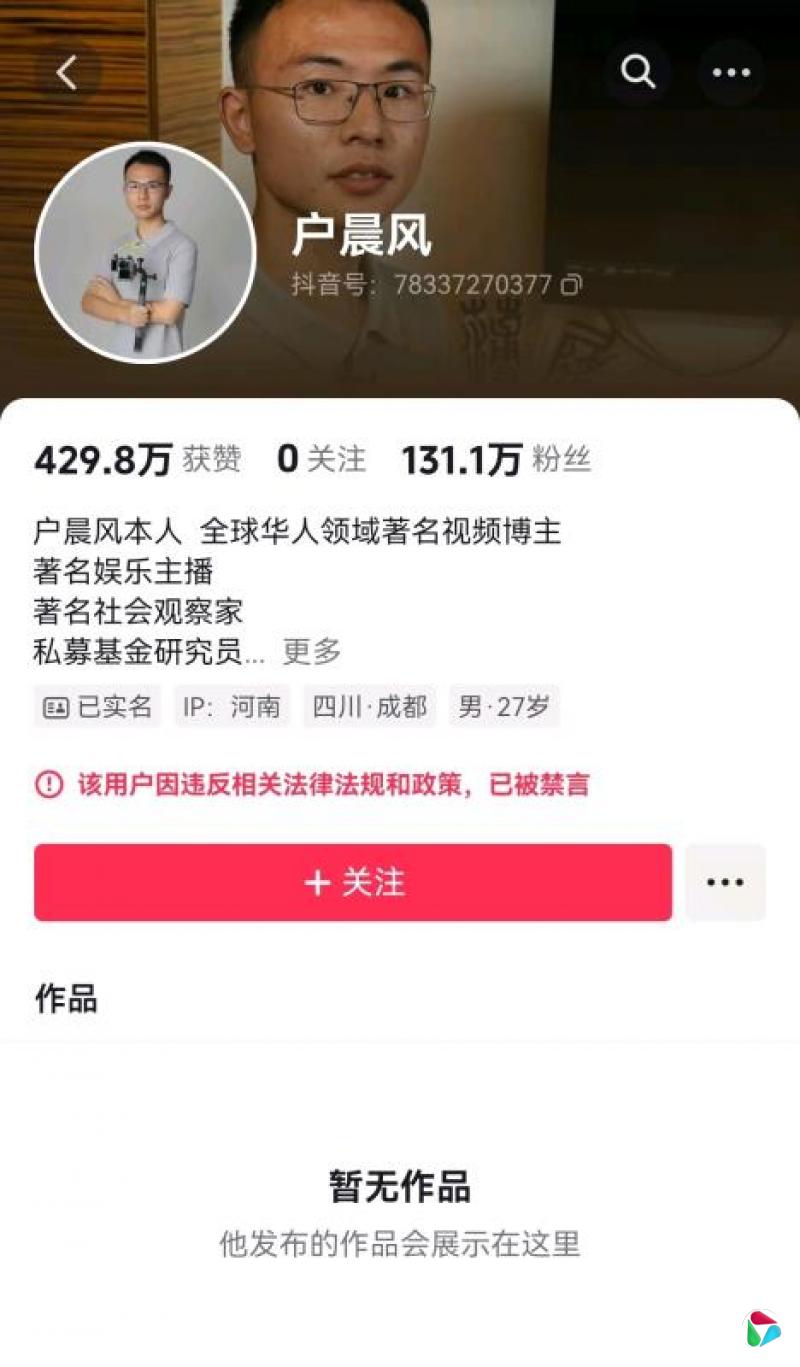Open search on this profile
The width and height of the screenshot is (800, 1367).
(x=638, y=72)
